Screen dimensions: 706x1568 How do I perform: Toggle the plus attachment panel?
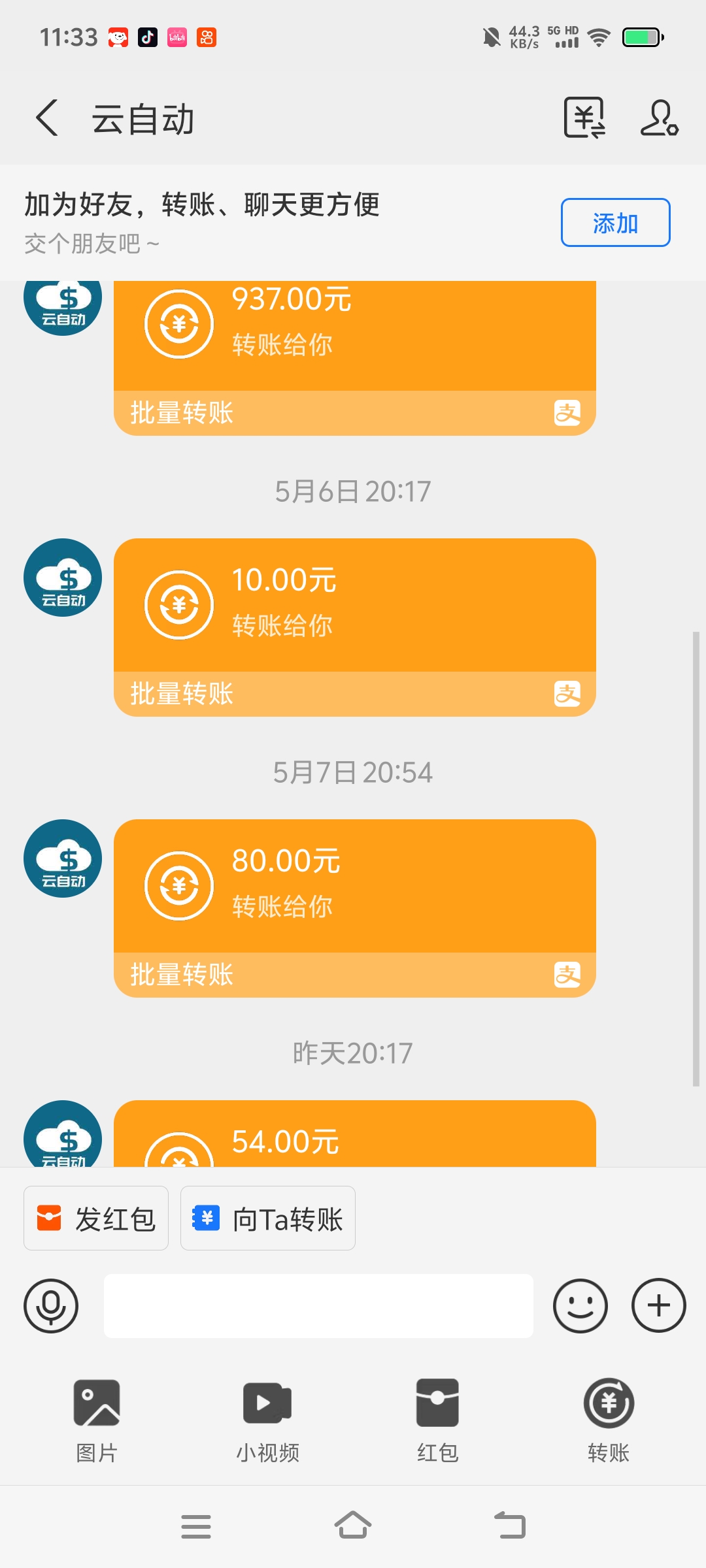point(659,1306)
